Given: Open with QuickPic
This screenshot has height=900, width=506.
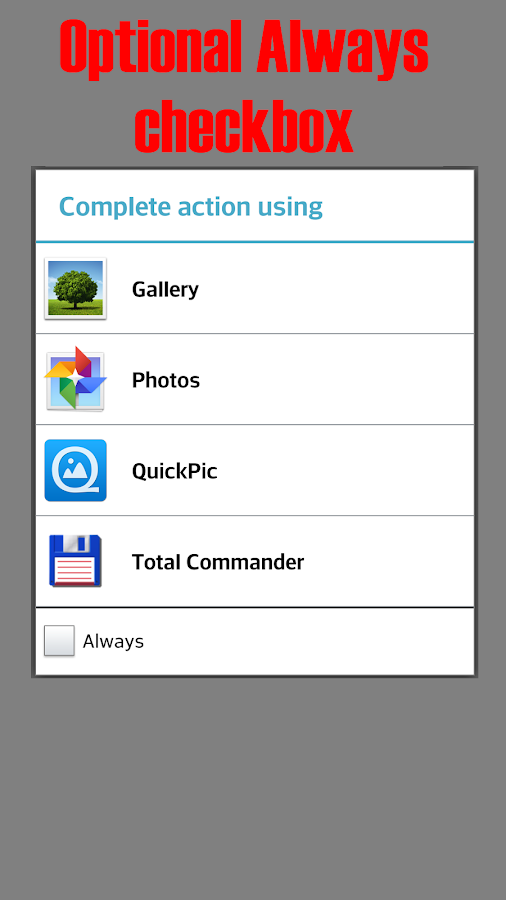Looking at the screenshot, I should tap(255, 470).
